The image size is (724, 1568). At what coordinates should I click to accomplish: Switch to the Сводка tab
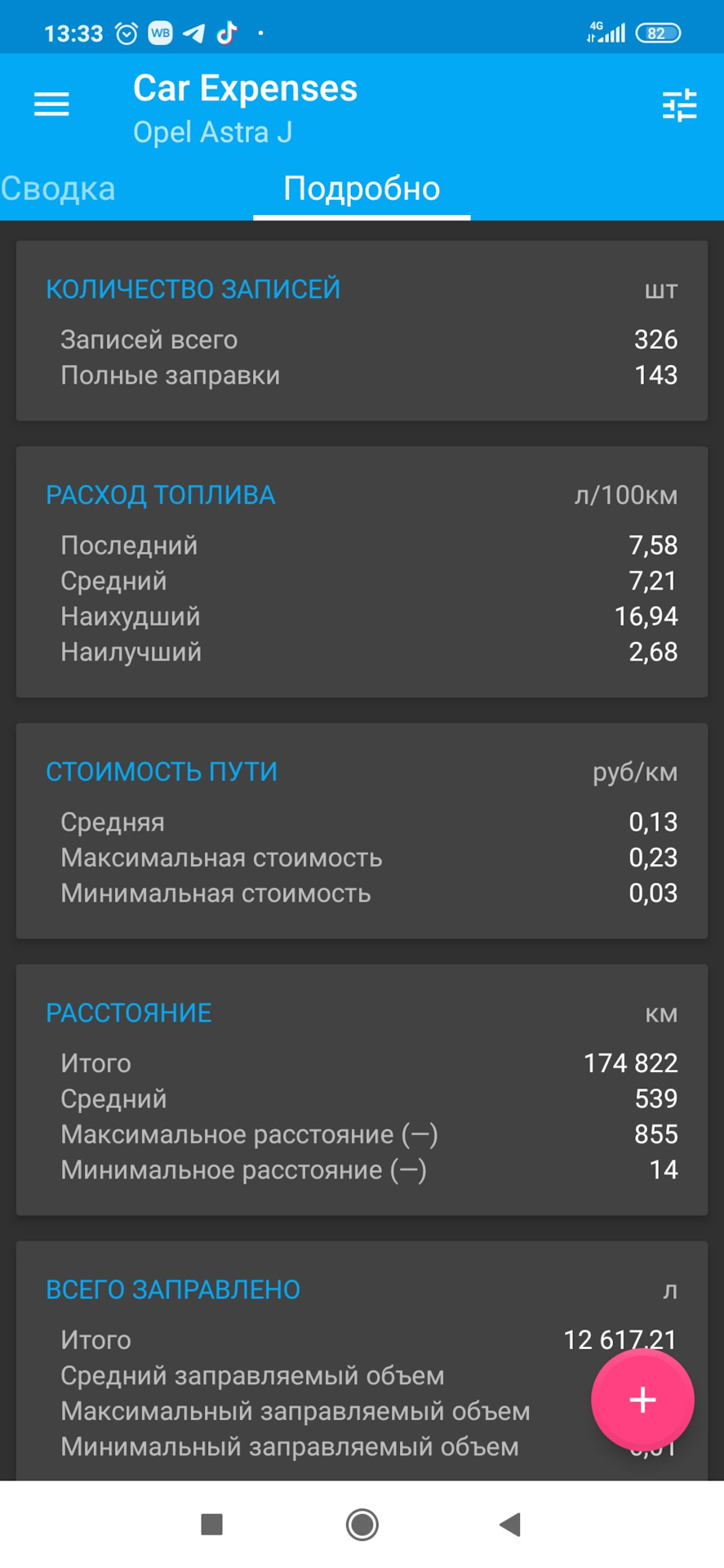[x=59, y=188]
